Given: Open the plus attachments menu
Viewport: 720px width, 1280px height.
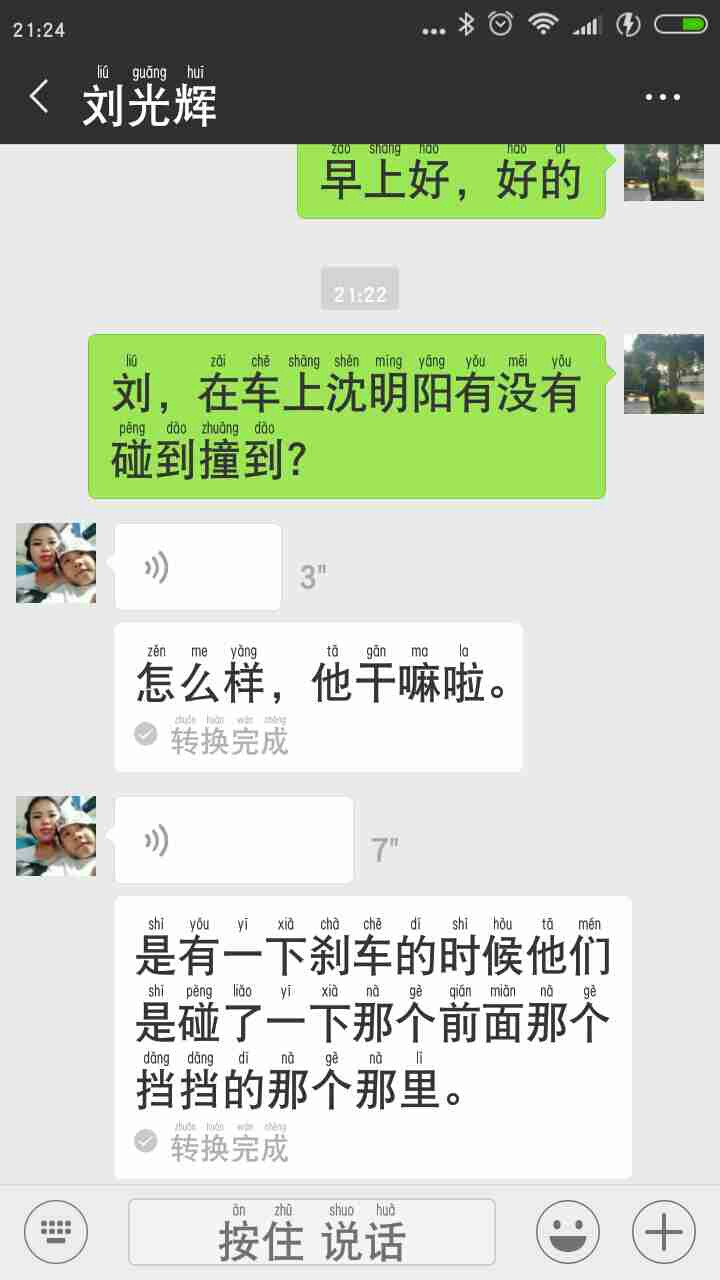Looking at the screenshot, I should pos(664,1232).
